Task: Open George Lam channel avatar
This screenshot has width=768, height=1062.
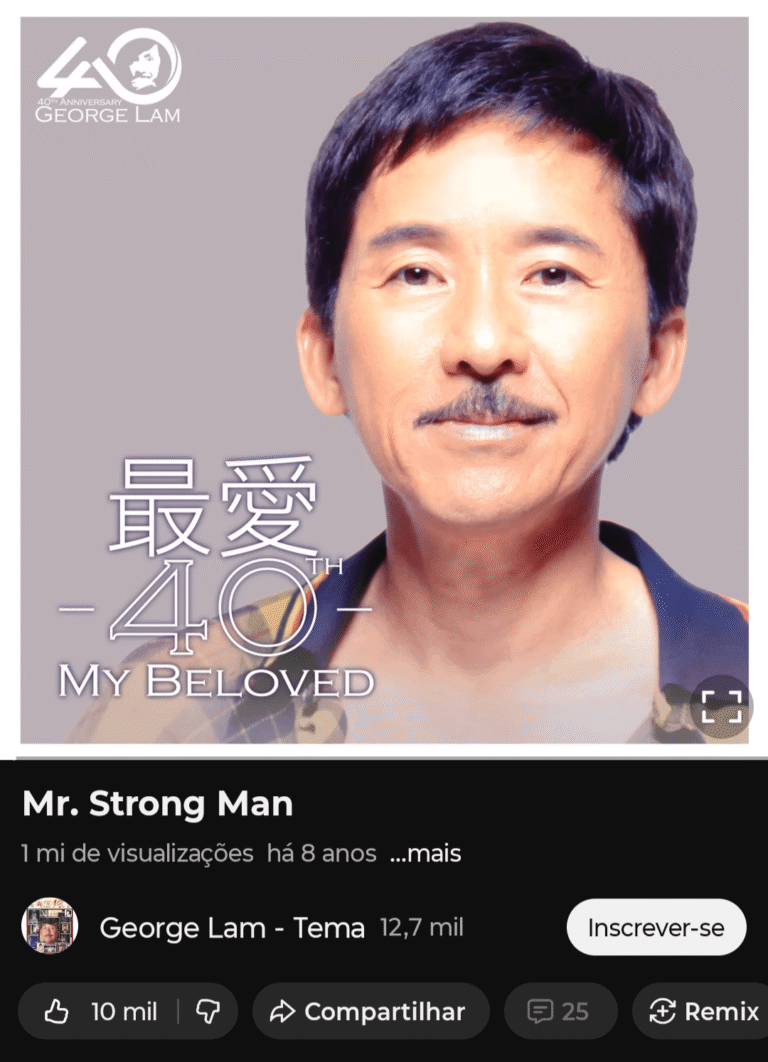Action: pos(49,926)
